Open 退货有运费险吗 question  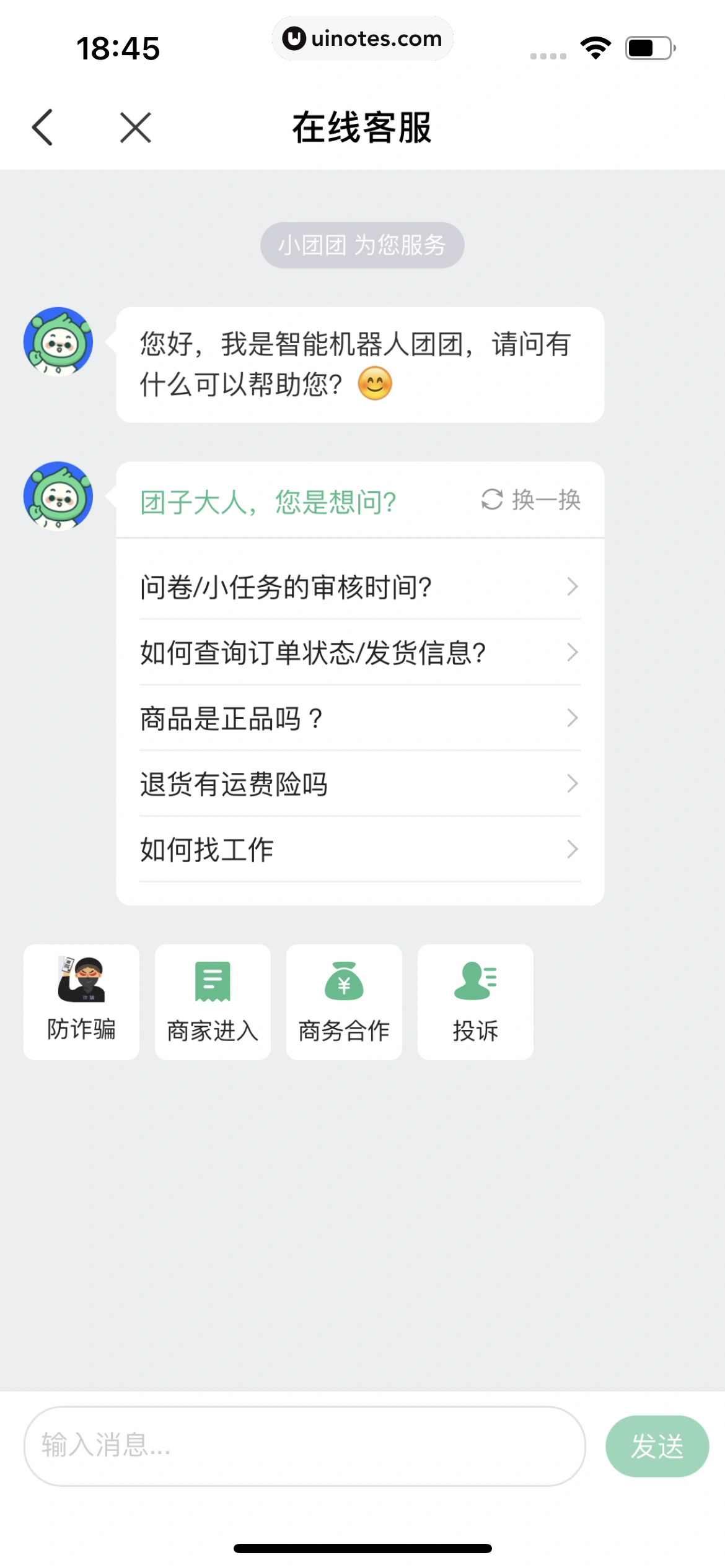(359, 784)
